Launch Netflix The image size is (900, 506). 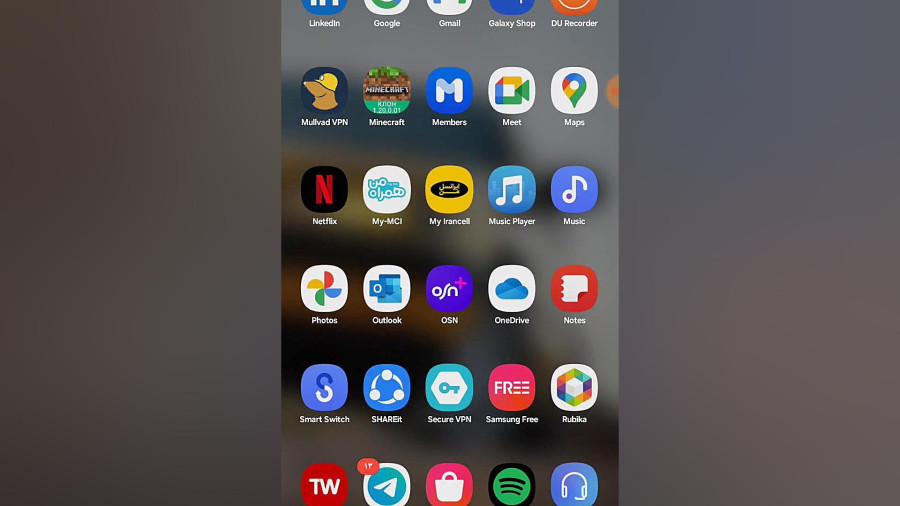(x=324, y=189)
